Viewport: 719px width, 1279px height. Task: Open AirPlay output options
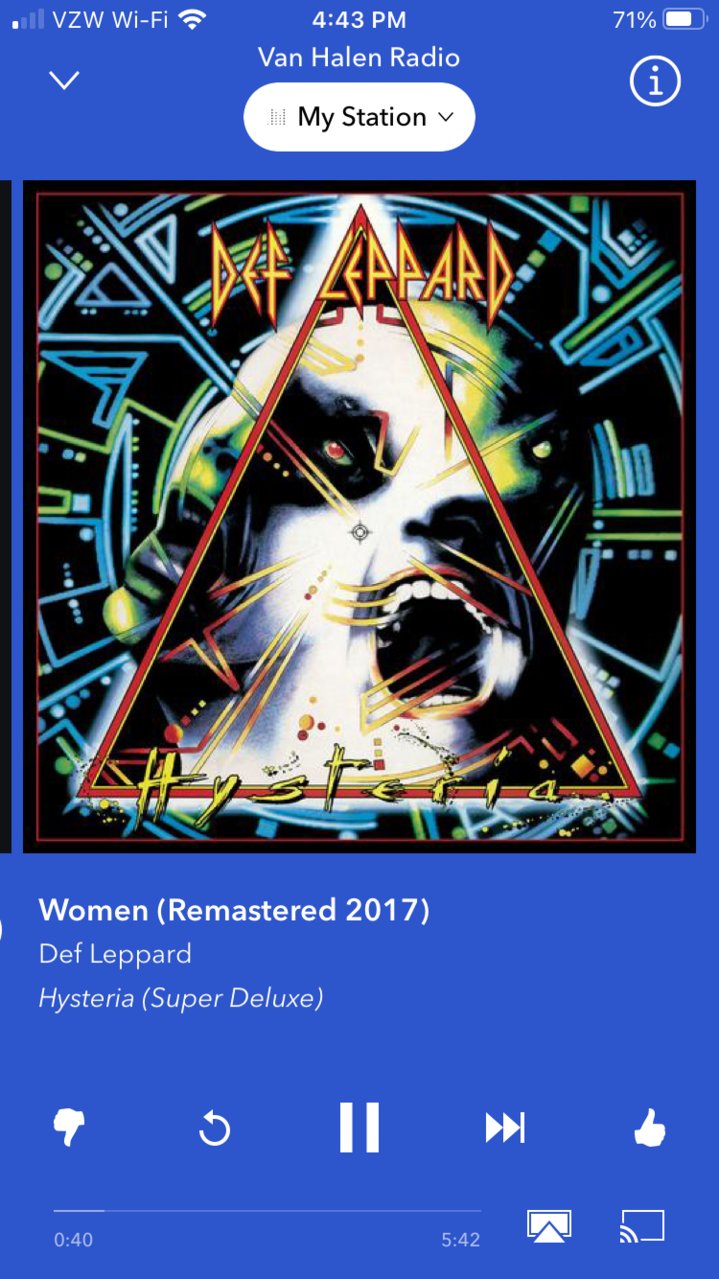click(549, 1226)
